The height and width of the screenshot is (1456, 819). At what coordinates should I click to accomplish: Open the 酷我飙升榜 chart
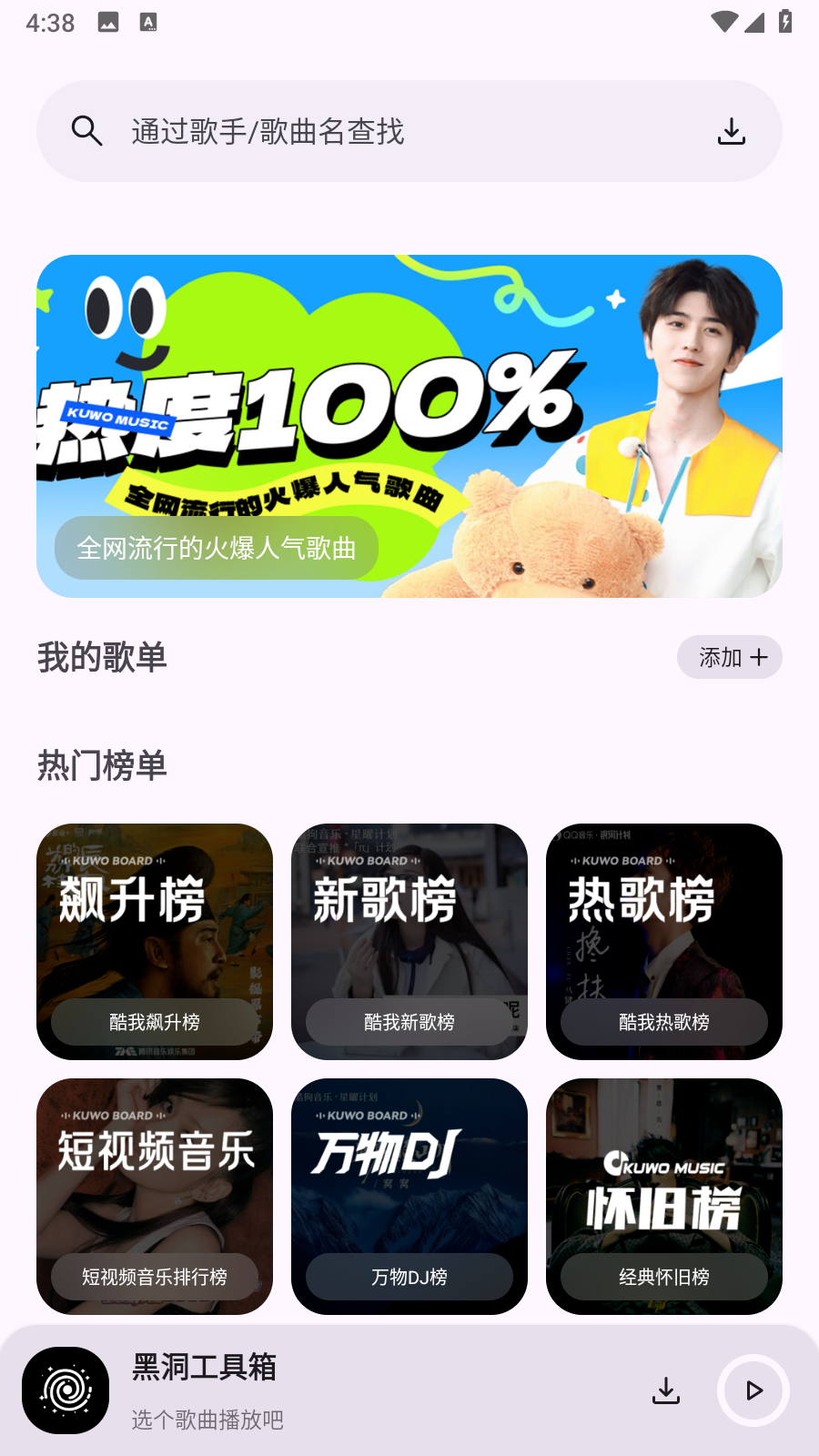(154, 942)
